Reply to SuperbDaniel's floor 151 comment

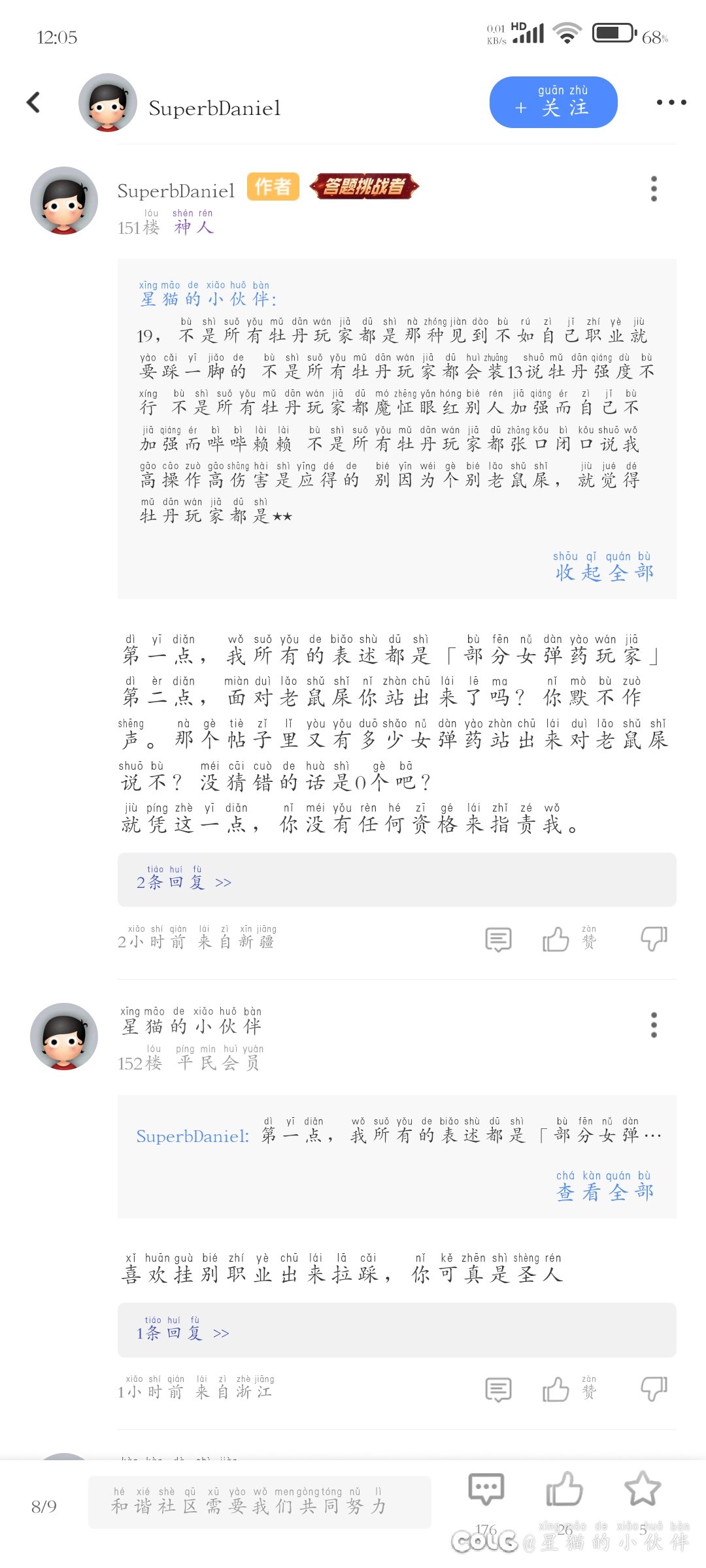pyautogui.click(x=498, y=939)
